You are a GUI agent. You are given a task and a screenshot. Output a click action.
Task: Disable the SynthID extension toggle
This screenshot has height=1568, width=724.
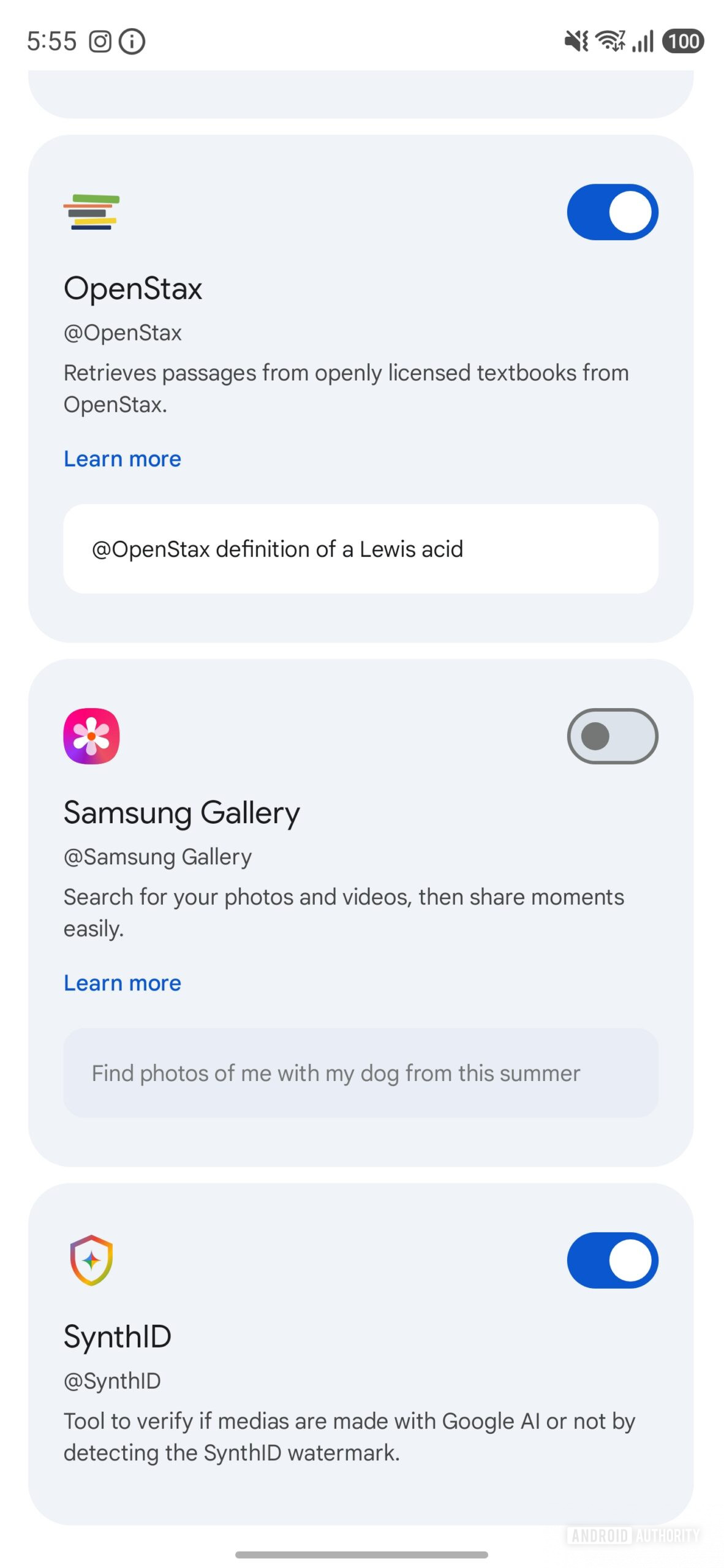(x=611, y=1259)
